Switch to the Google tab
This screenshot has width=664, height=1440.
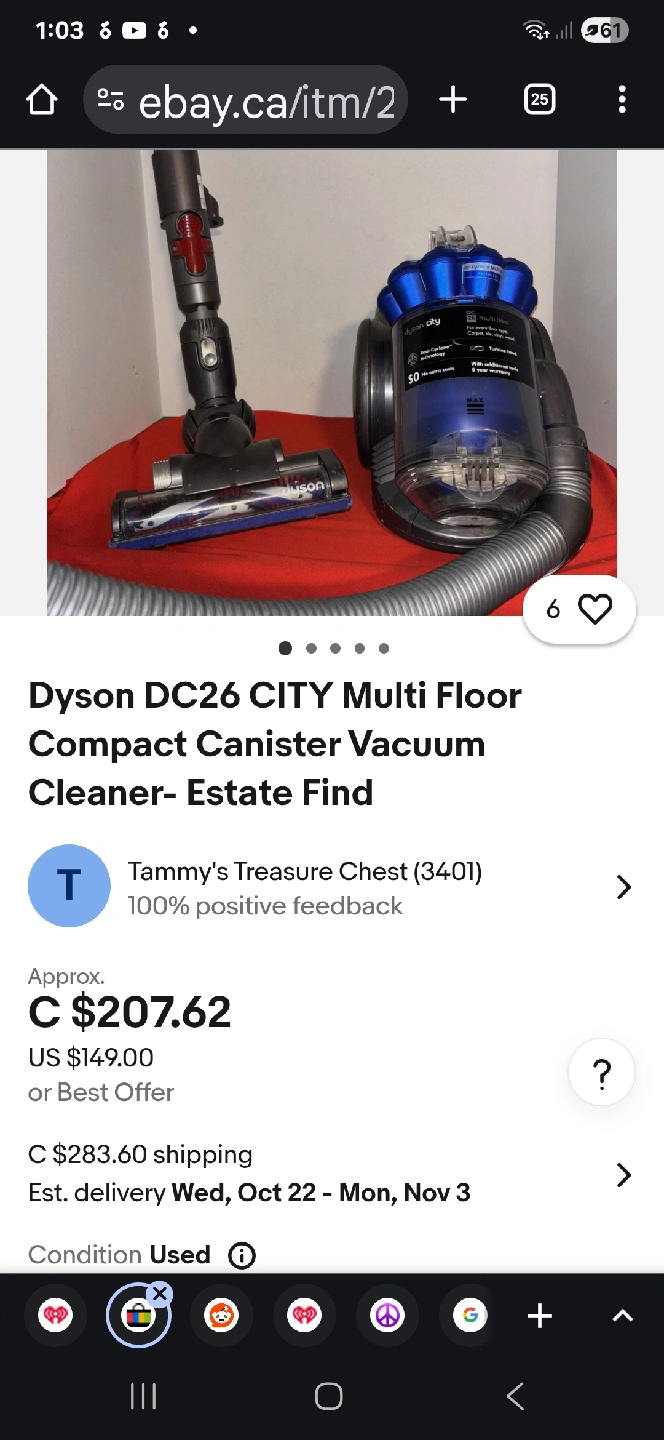[x=470, y=1316]
